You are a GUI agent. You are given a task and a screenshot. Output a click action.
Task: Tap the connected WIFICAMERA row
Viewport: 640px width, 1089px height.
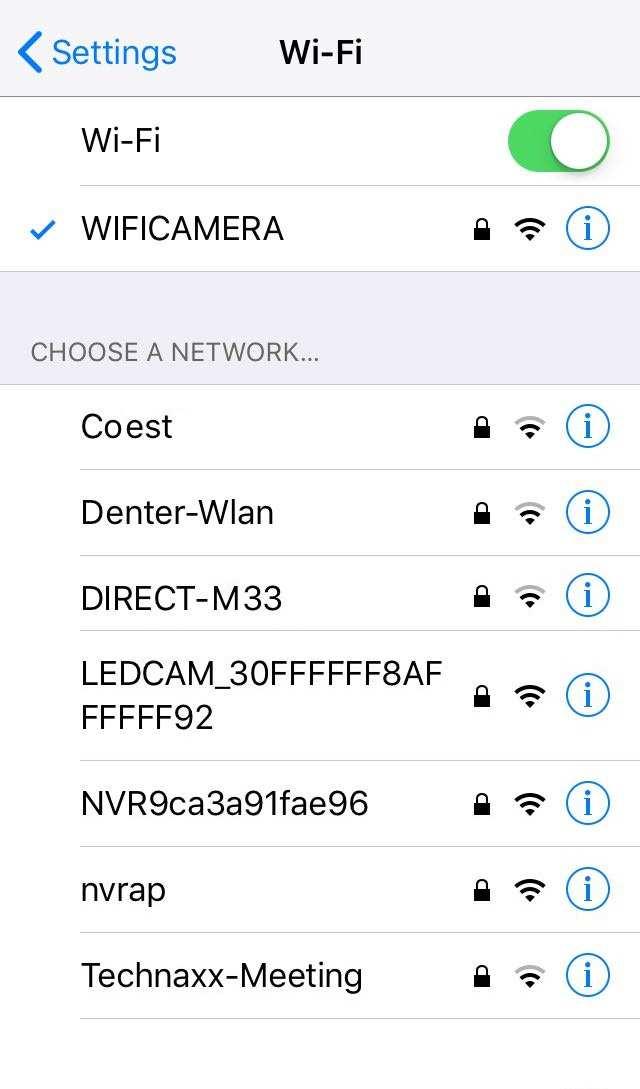(182, 229)
